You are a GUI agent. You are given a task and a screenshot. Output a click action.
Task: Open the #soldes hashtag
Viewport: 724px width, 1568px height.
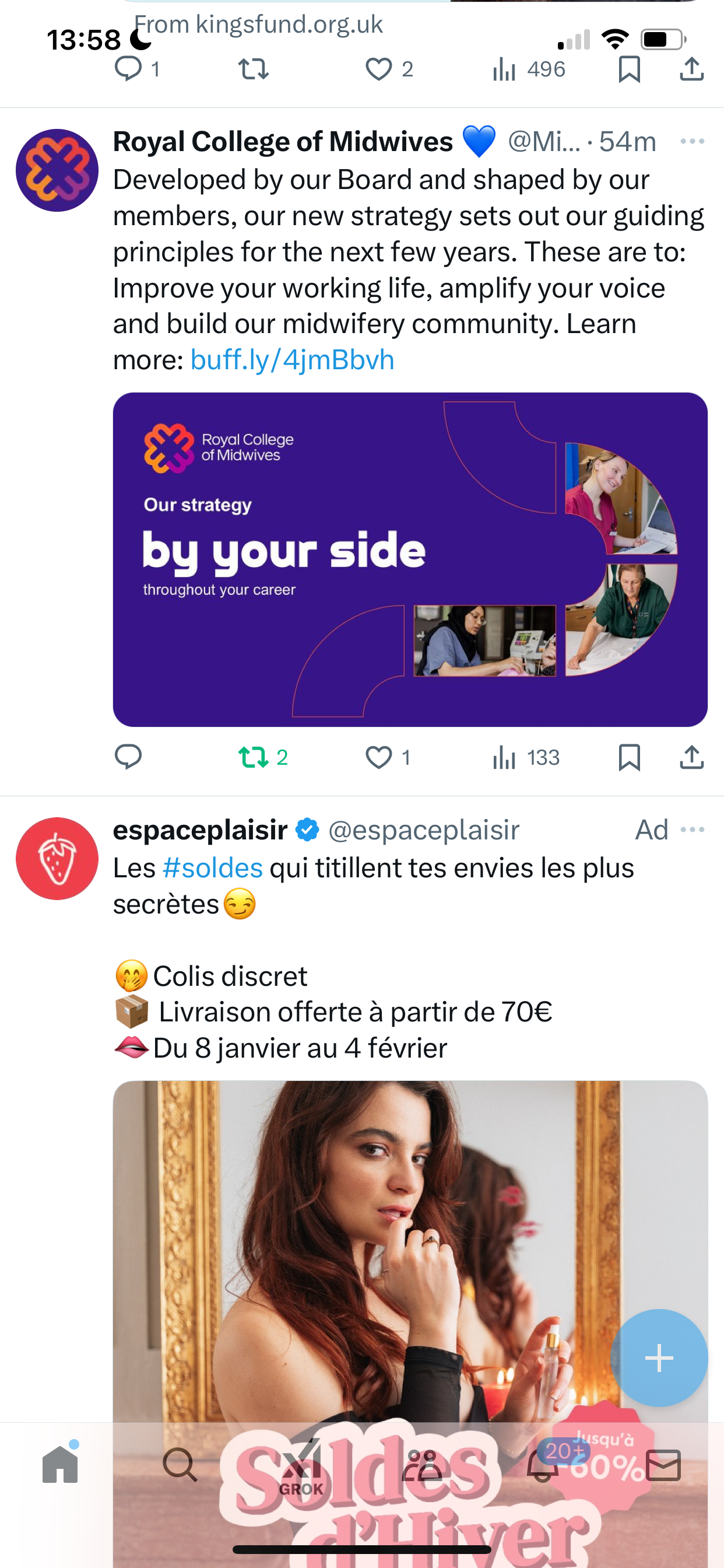pyautogui.click(x=213, y=868)
